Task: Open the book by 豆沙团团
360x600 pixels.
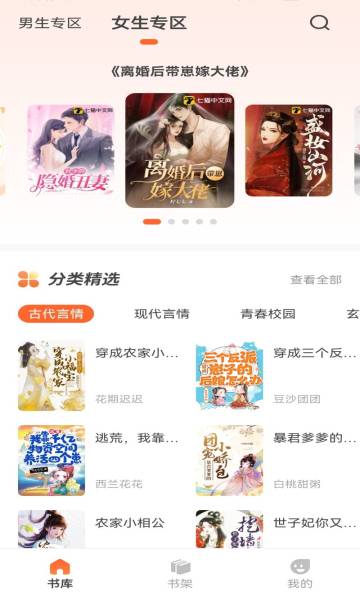Action: [x=276, y=376]
